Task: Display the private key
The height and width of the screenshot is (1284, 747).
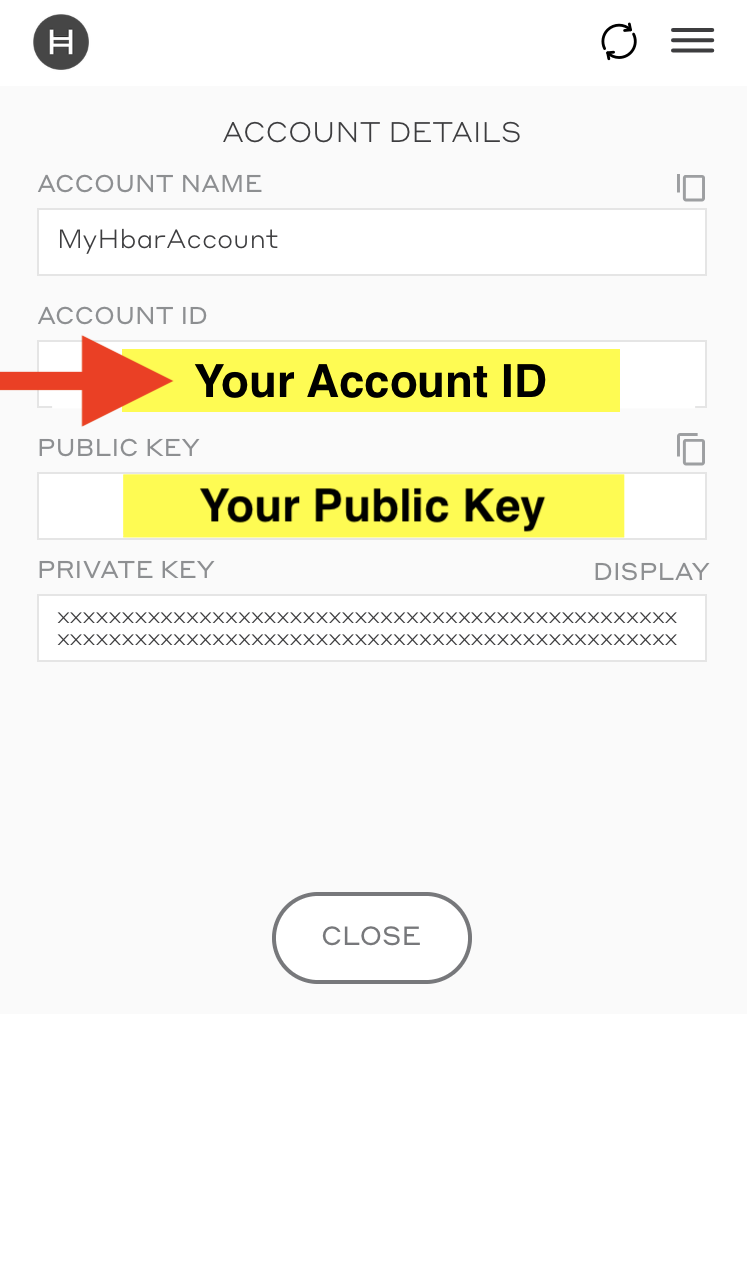Action: (x=651, y=572)
